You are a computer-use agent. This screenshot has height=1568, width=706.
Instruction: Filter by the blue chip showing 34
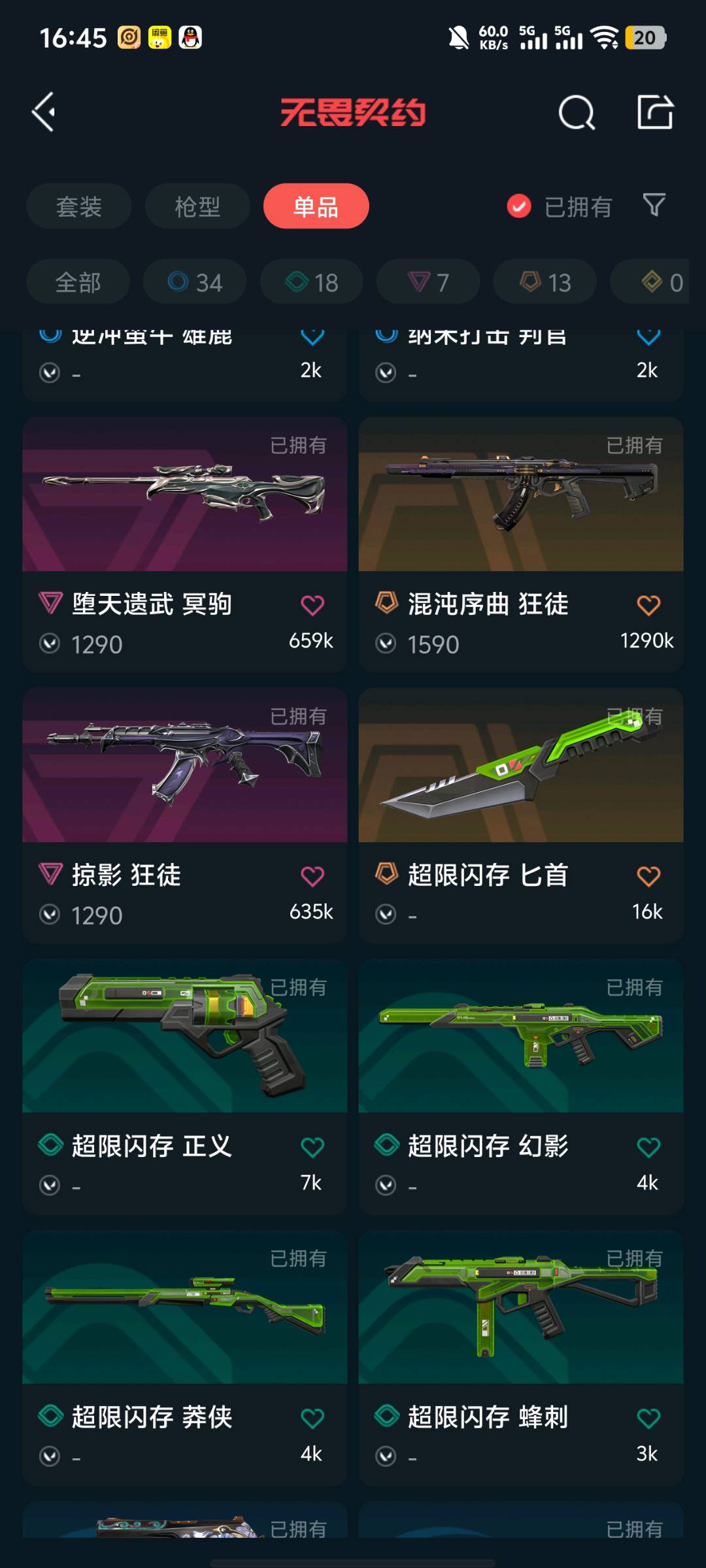(195, 282)
